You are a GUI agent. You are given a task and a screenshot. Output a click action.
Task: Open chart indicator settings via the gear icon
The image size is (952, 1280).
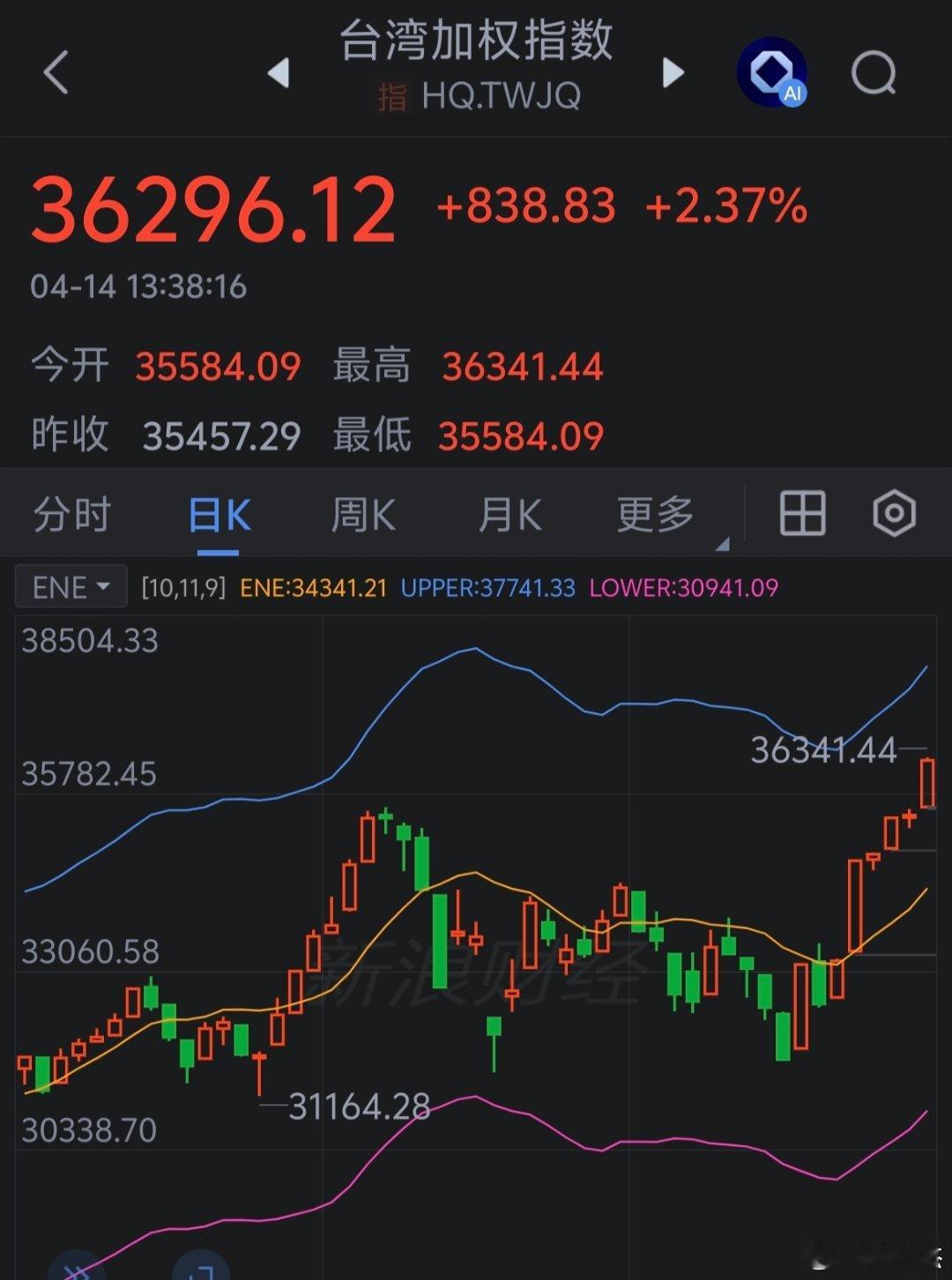[894, 511]
